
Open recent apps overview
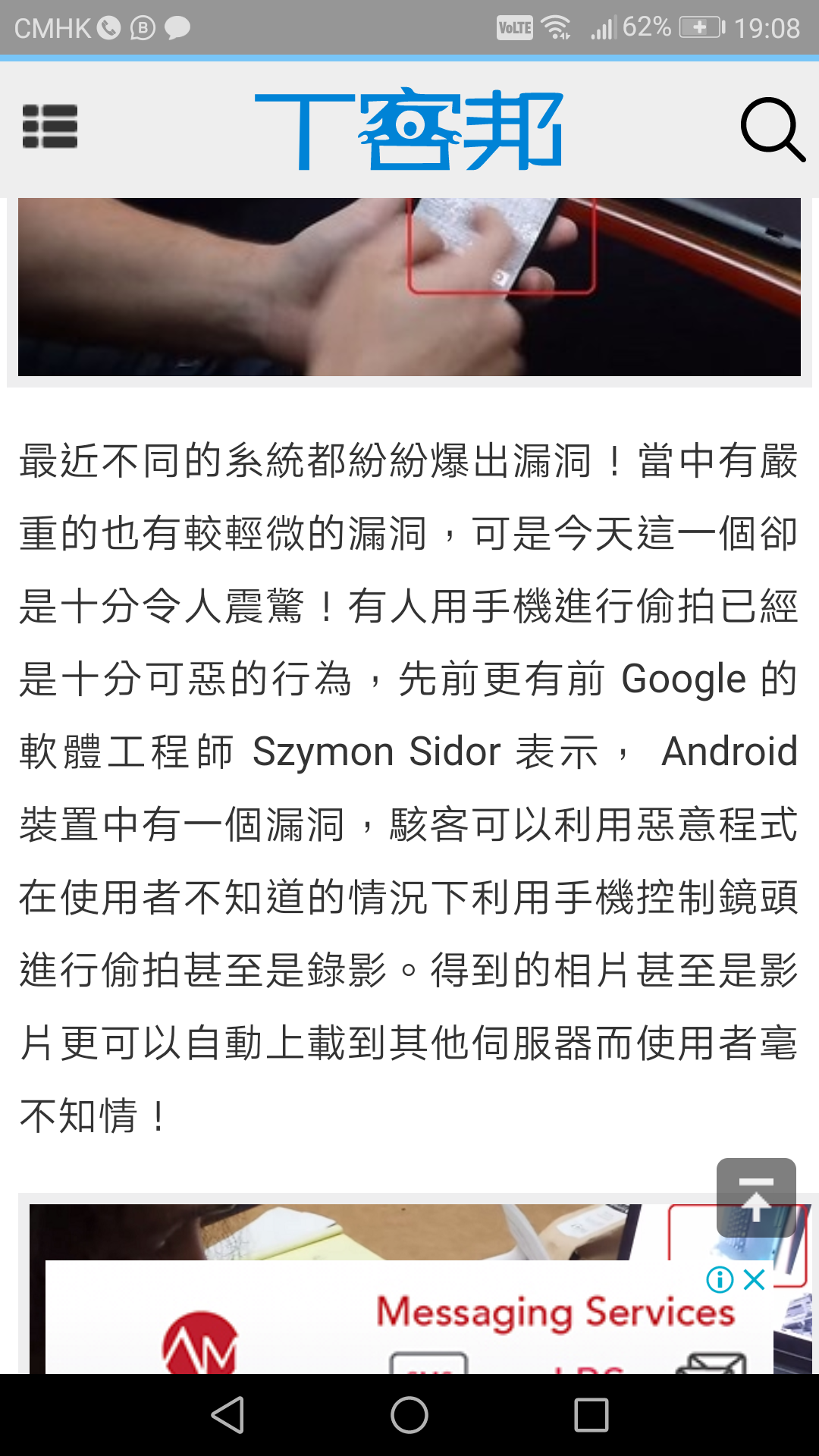(x=591, y=1415)
